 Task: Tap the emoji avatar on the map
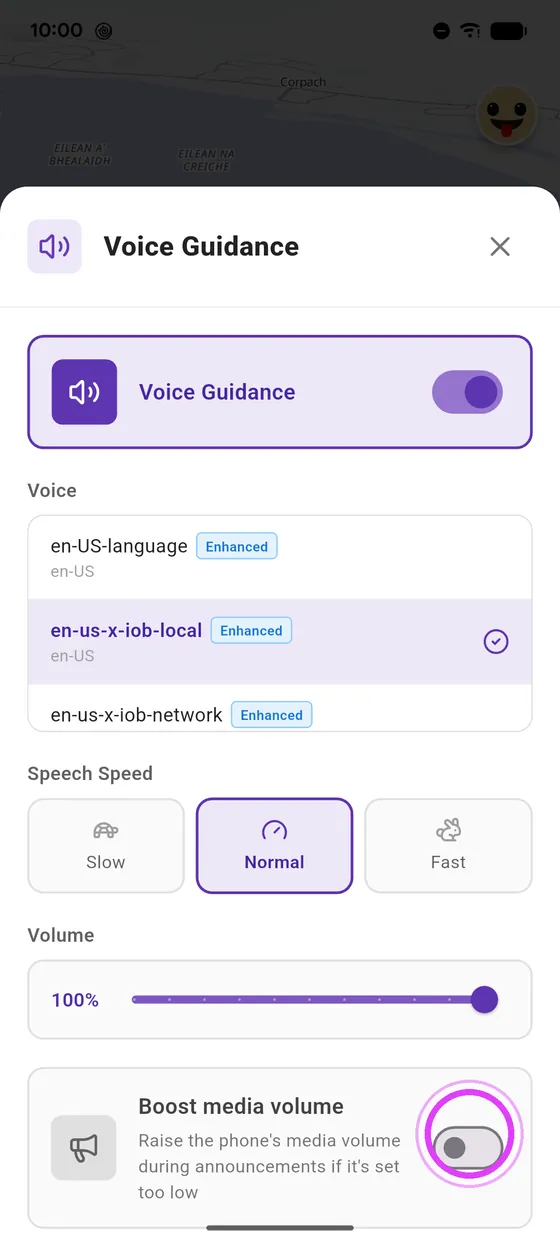point(506,117)
